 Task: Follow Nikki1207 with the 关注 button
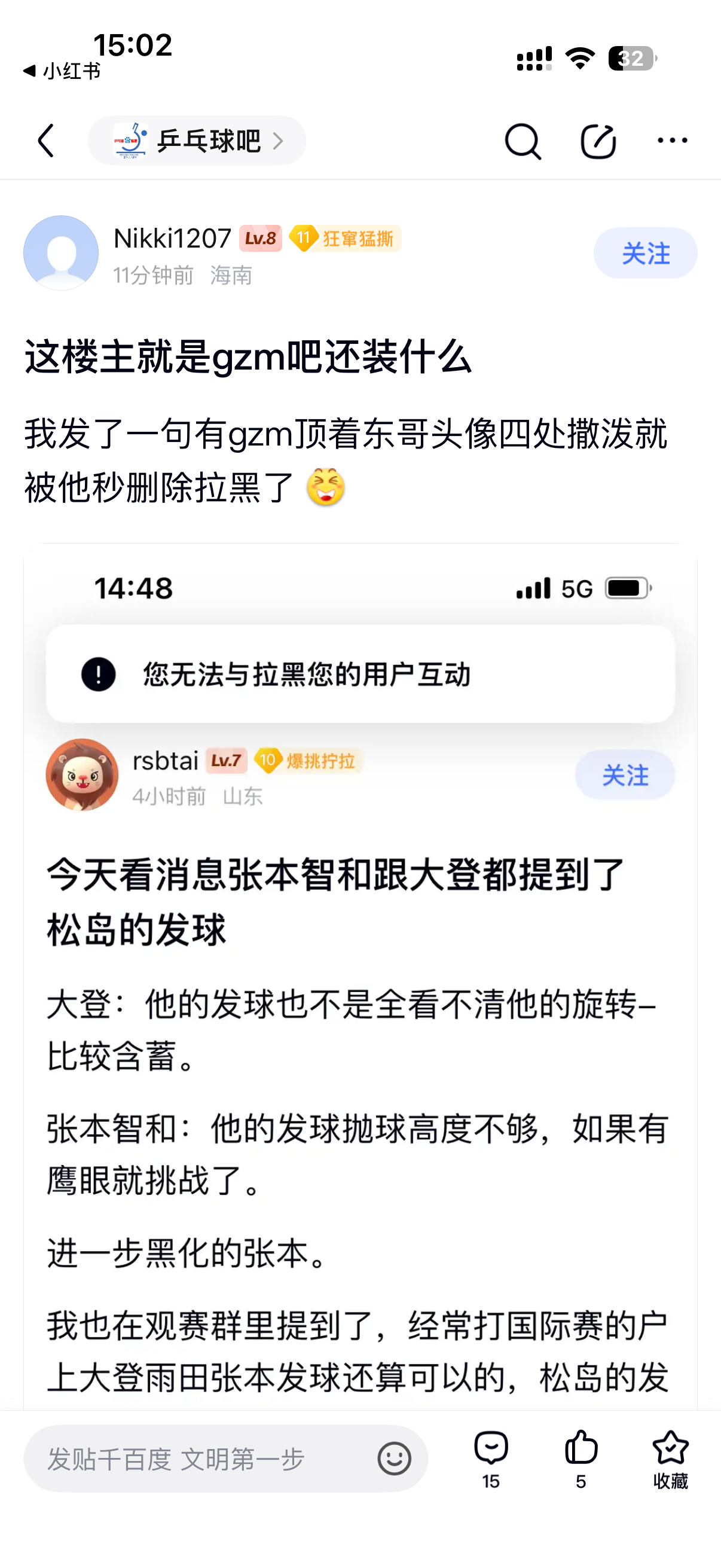tap(645, 253)
